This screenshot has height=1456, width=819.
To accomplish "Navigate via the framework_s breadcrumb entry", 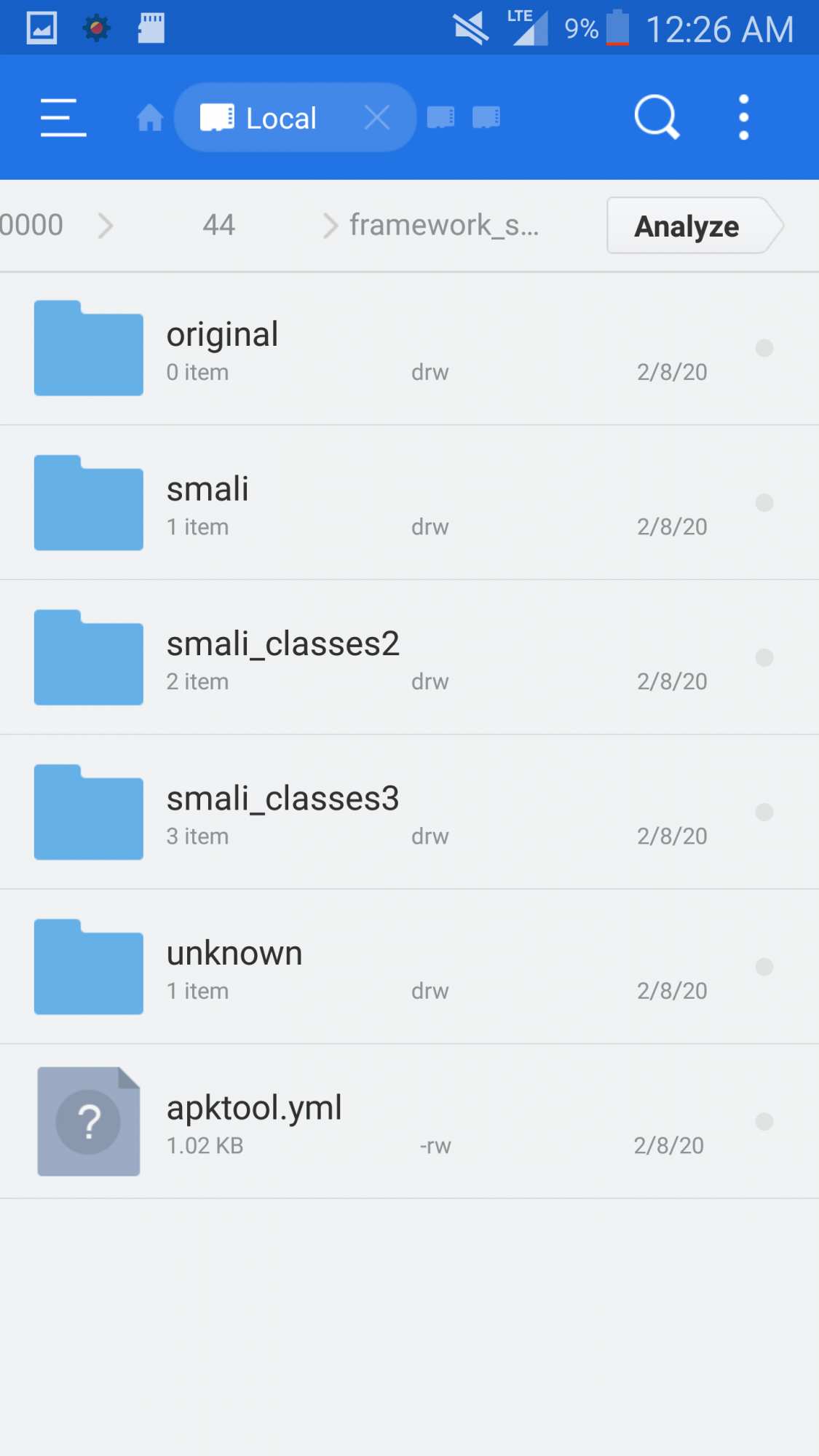I will (x=444, y=225).
